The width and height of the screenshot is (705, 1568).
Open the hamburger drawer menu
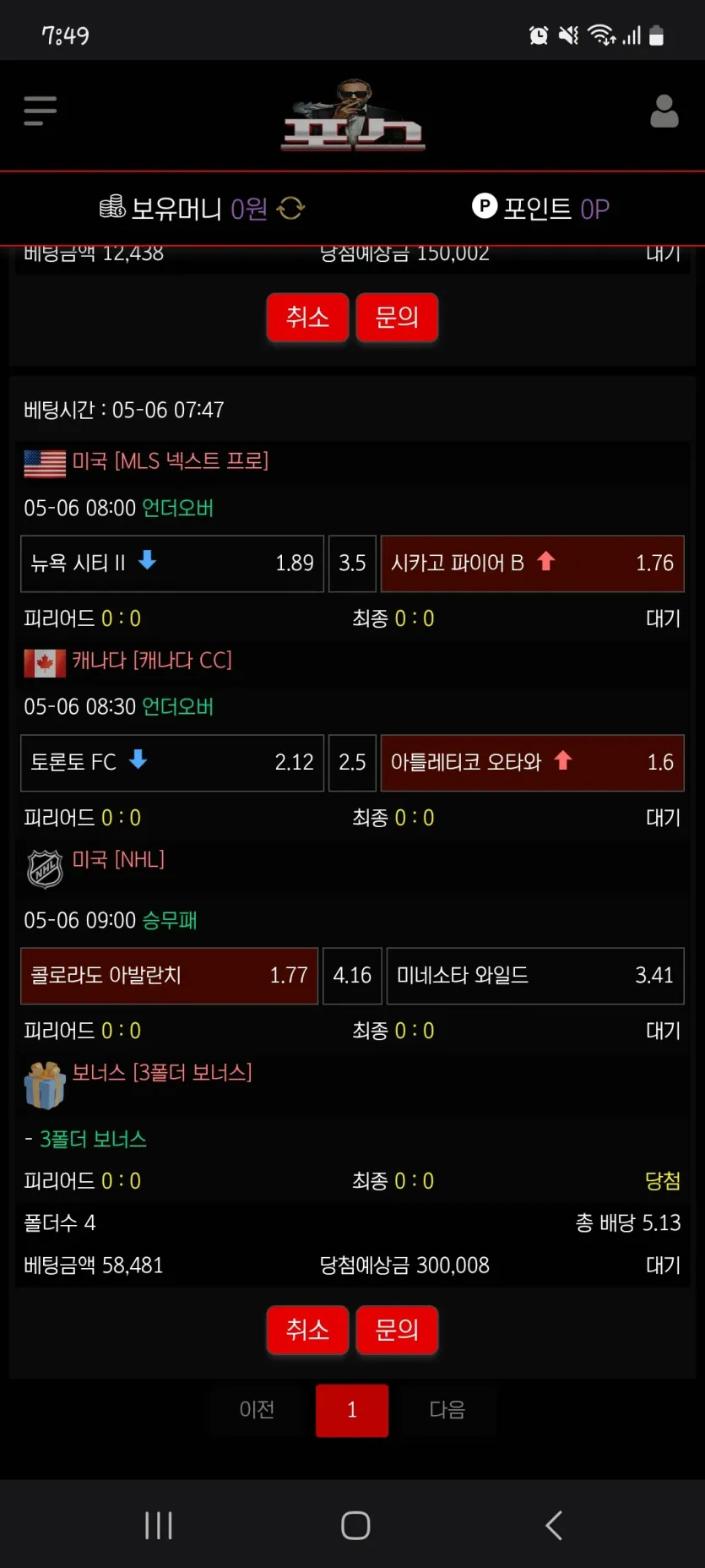click(40, 111)
